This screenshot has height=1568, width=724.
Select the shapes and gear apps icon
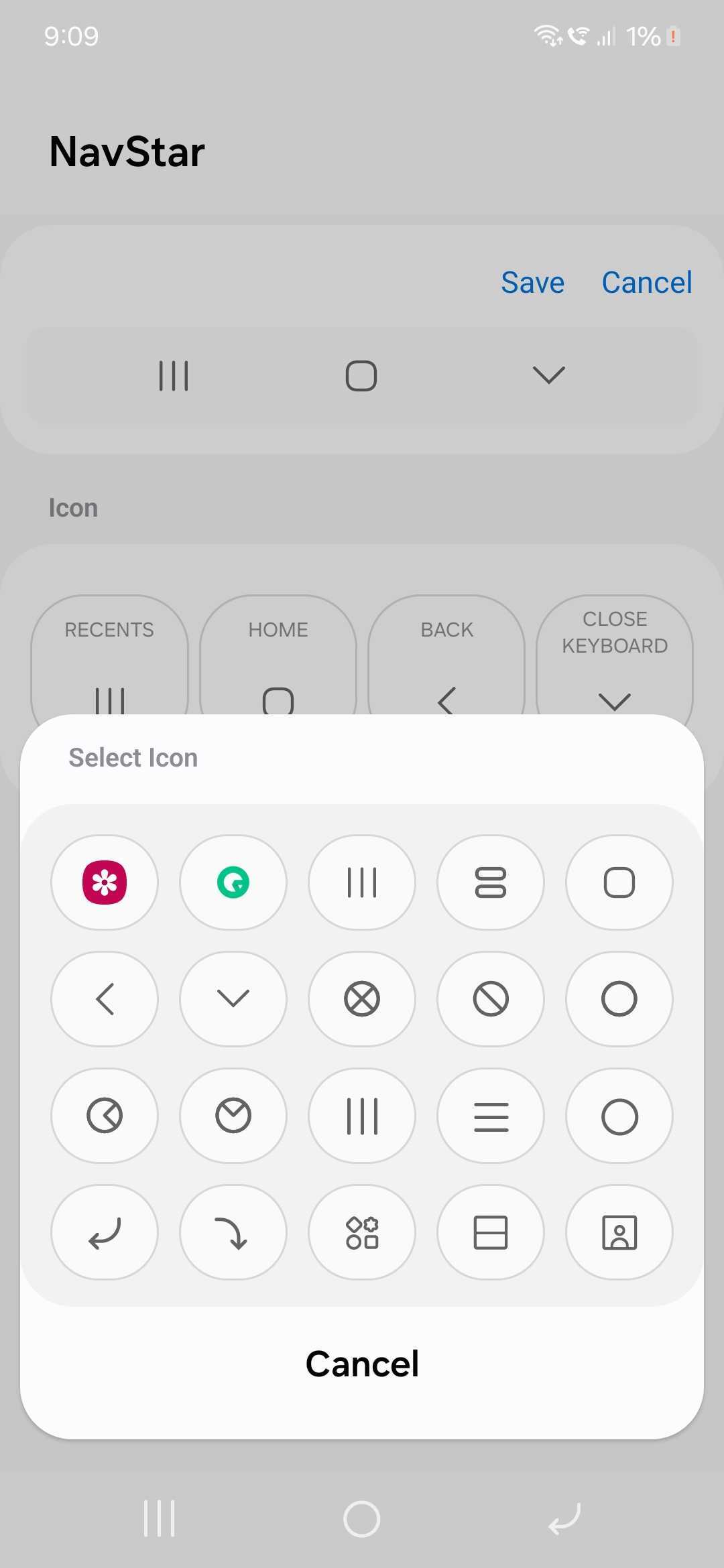[362, 1232]
